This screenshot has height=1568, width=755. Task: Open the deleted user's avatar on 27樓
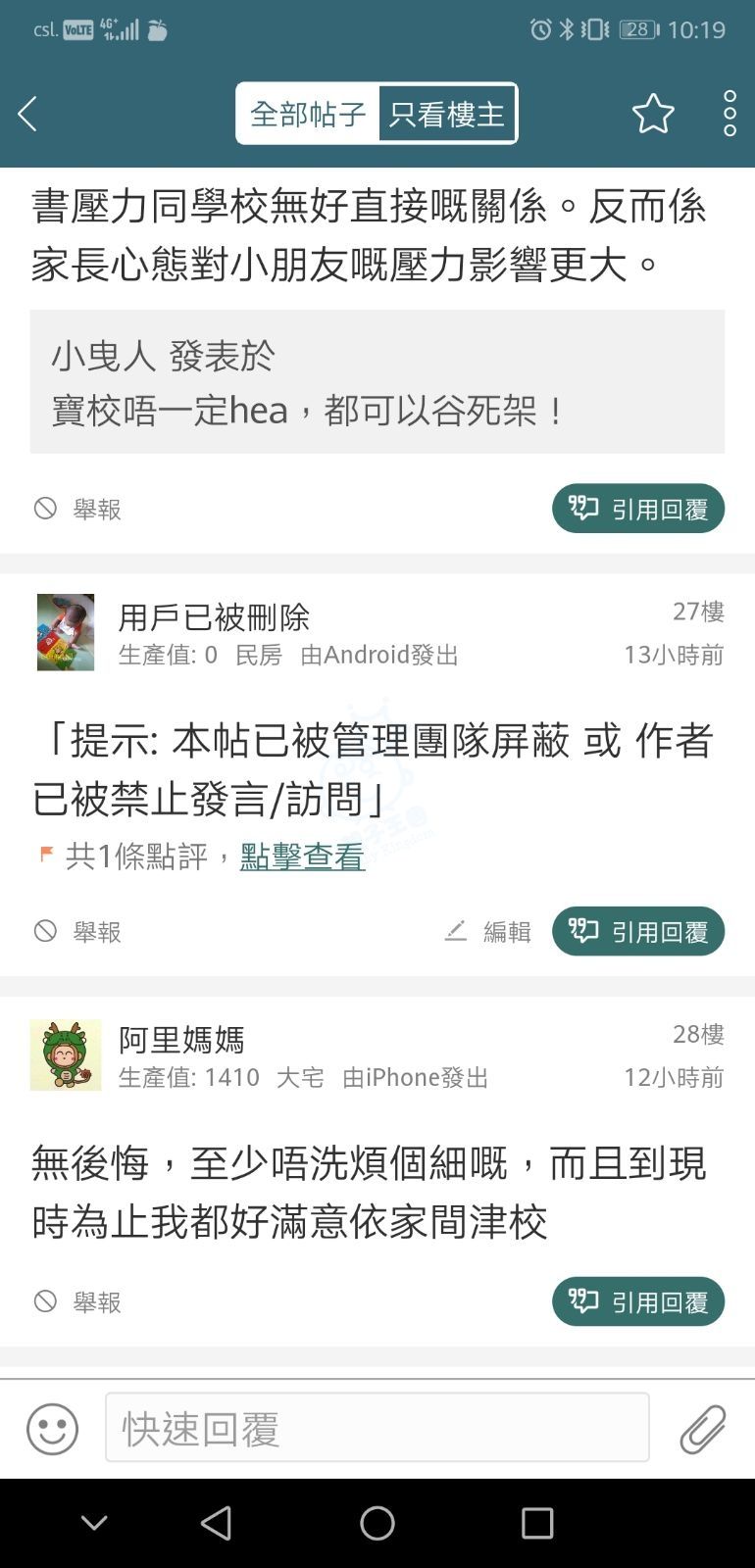point(66,632)
